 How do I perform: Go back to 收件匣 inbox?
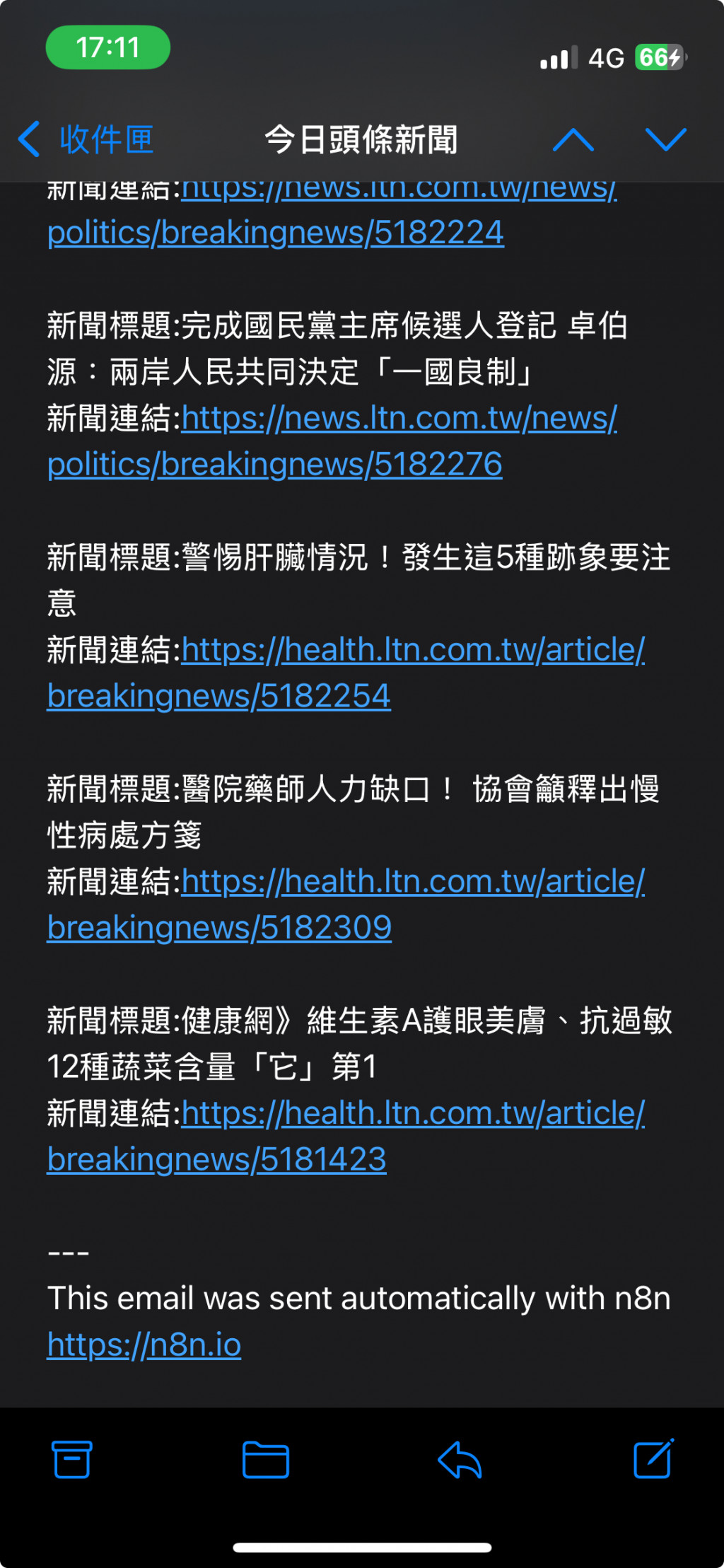coord(85,139)
